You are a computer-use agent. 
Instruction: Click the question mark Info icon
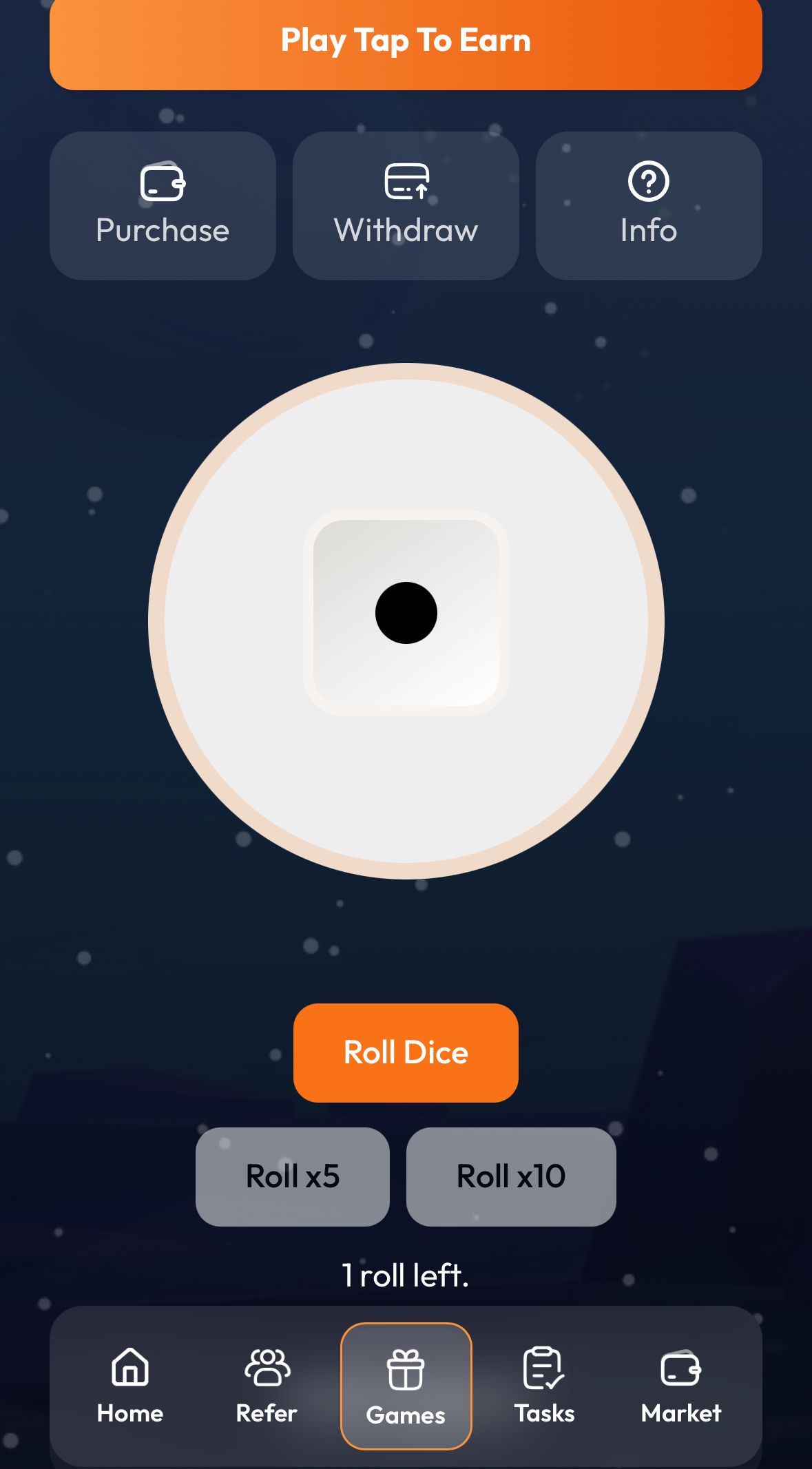pyautogui.click(x=648, y=180)
